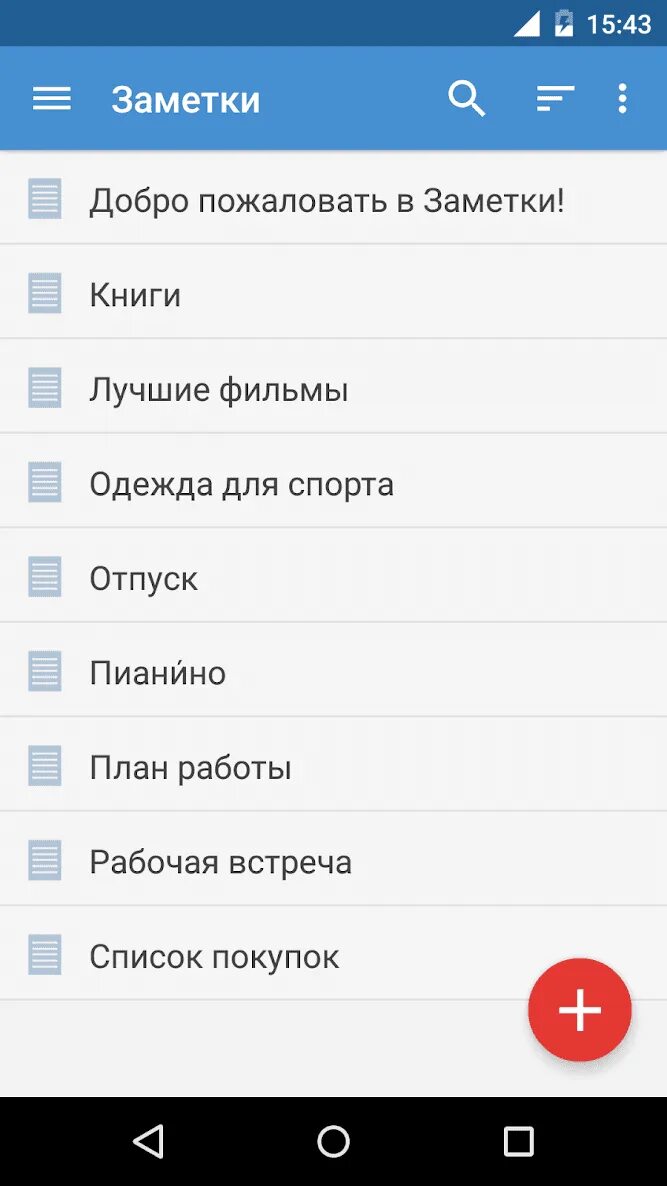Tap the system back button
The width and height of the screenshot is (667, 1186).
148,1141
